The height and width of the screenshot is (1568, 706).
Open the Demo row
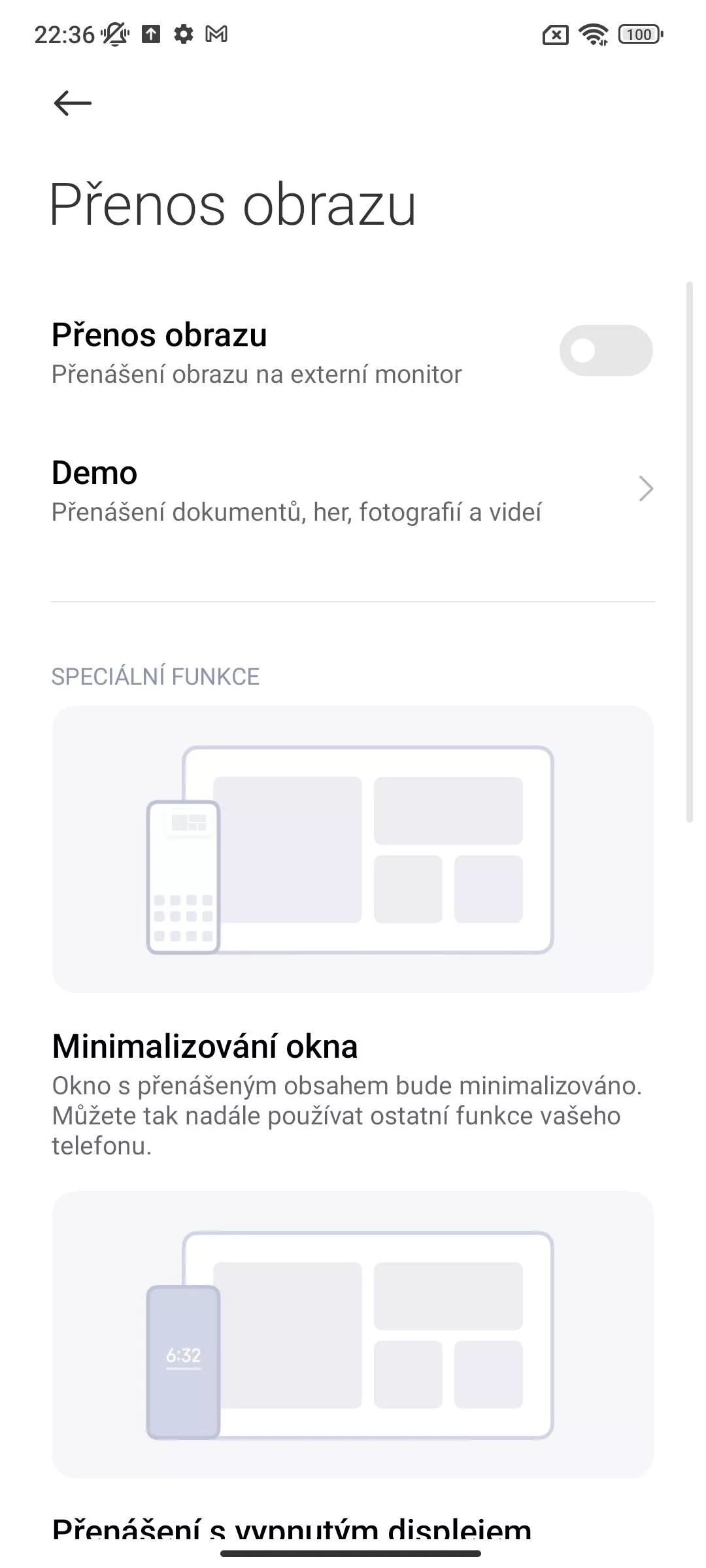353,491
